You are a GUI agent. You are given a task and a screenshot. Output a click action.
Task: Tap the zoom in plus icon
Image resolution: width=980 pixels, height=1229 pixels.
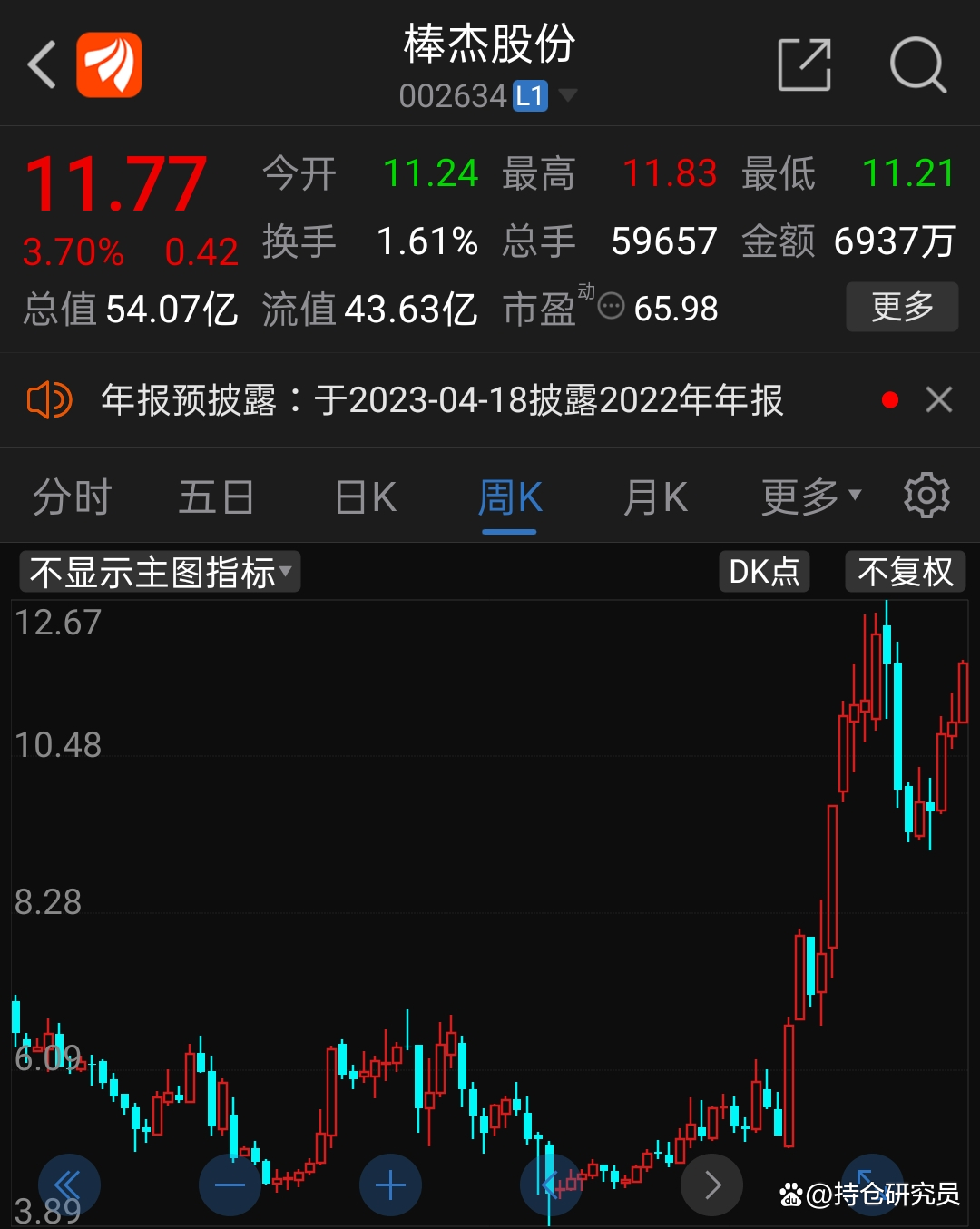(390, 1185)
